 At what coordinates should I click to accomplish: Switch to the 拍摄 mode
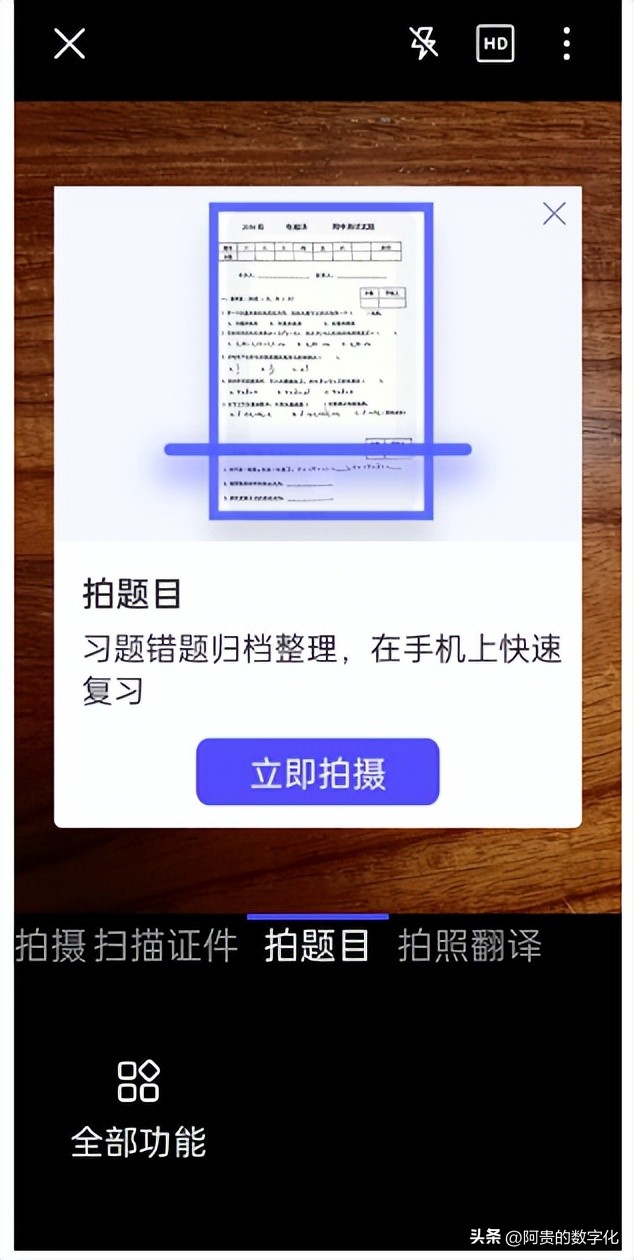click(x=51, y=945)
